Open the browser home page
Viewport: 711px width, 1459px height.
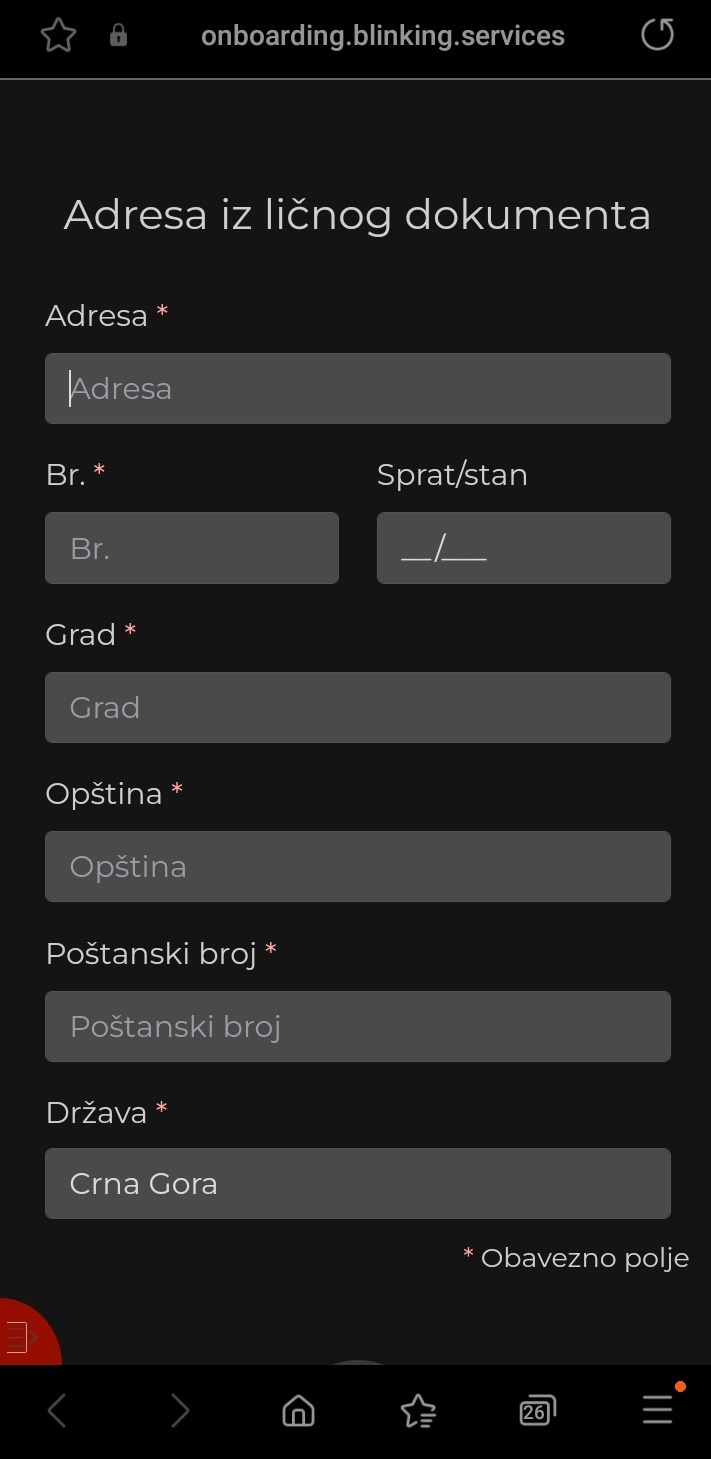[x=298, y=1411]
